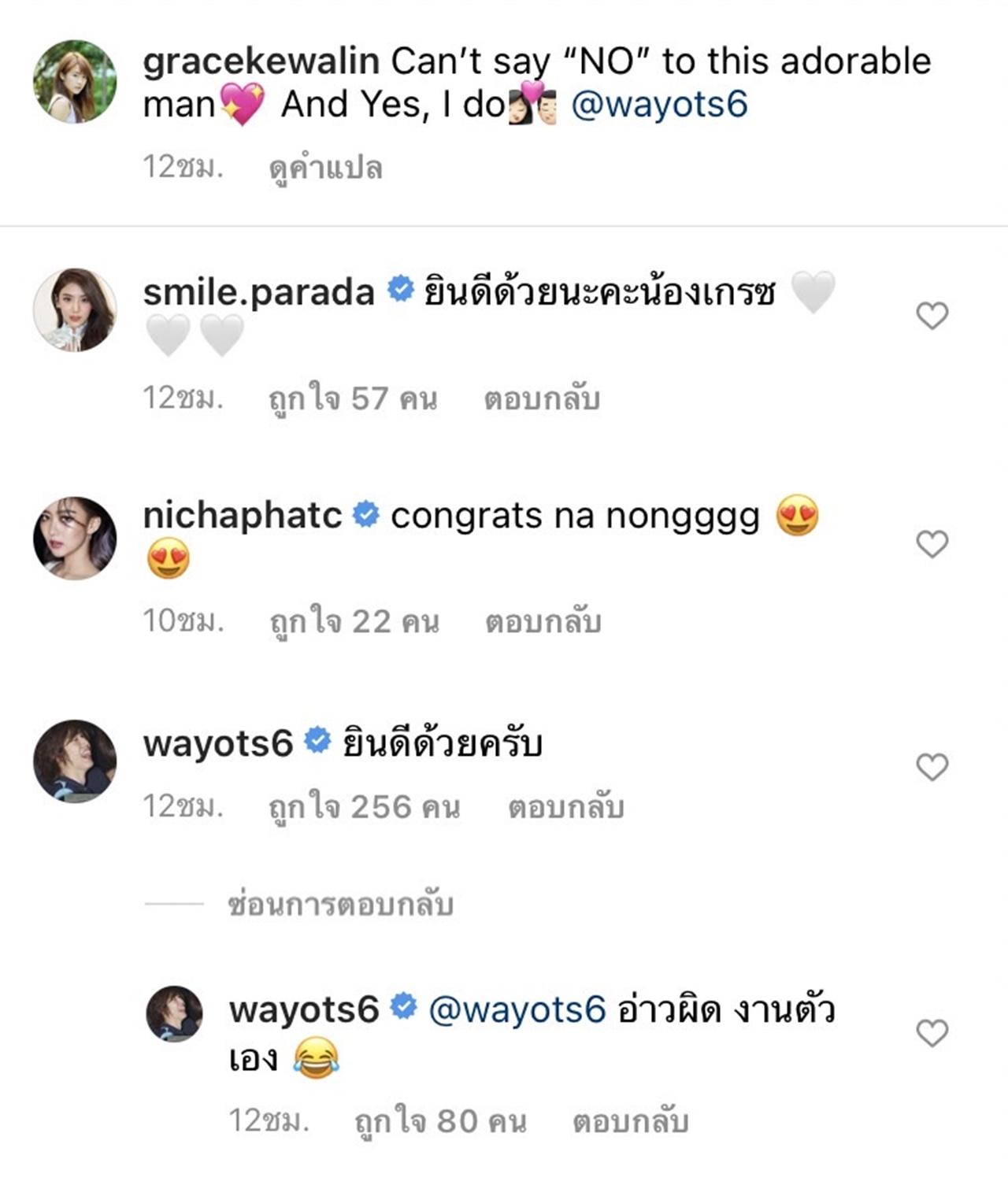Open the @wayots6 mention in the reply
1008x1185 pixels.
pos(517,1009)
